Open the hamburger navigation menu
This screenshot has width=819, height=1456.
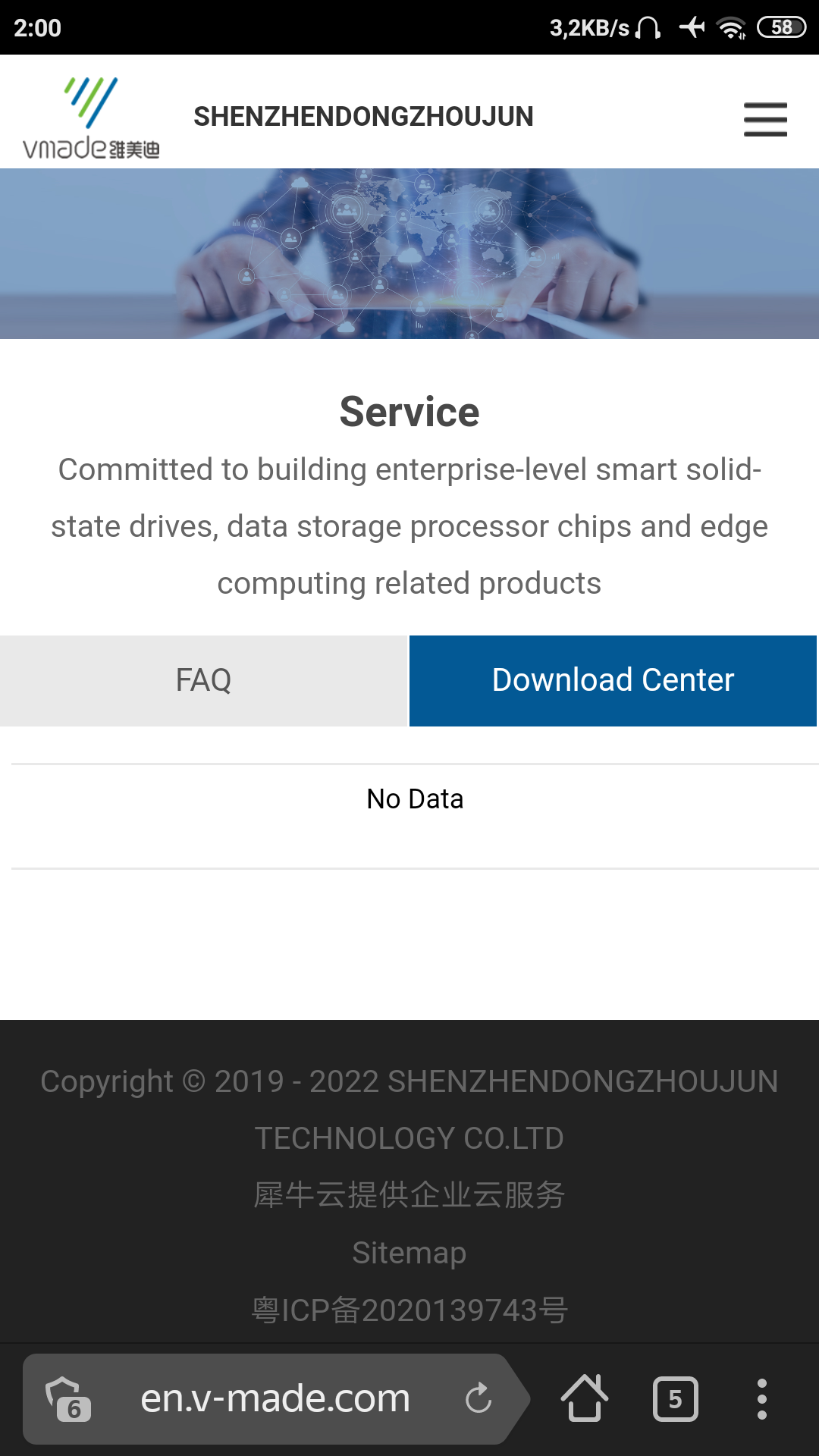pos(765,119)
